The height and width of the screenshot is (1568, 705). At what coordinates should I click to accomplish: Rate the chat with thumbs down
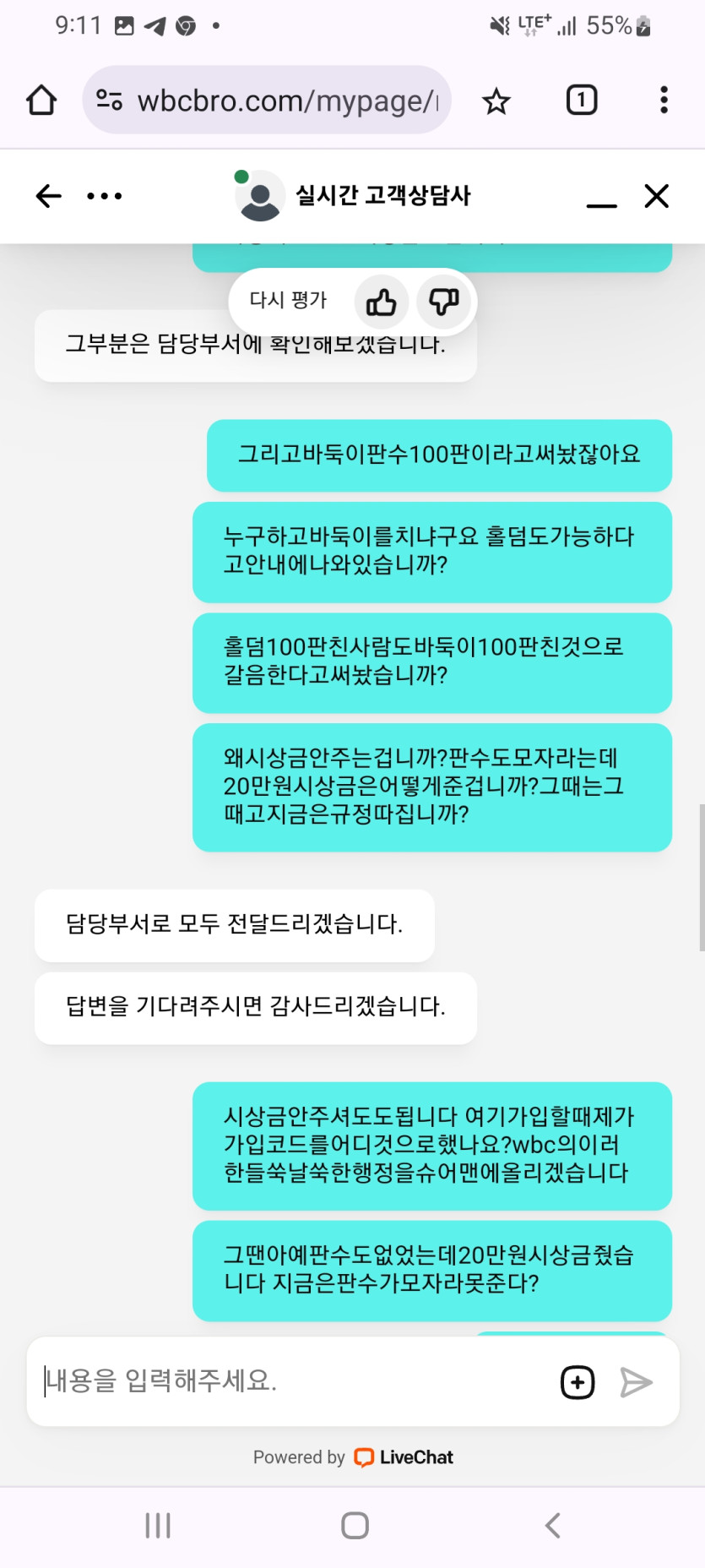tap(443, 302)
